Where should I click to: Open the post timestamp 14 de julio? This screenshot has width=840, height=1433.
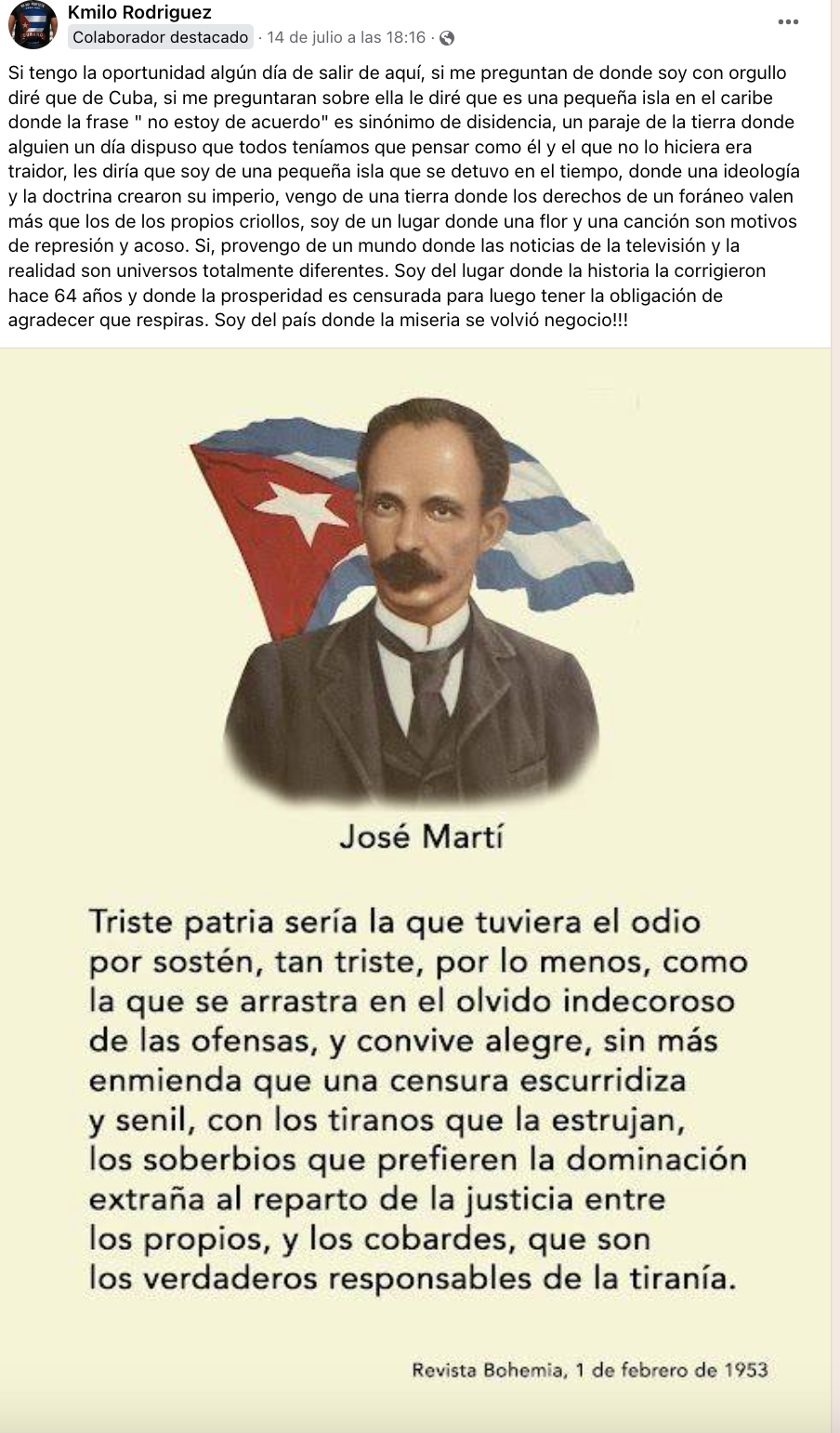tap(346, 37)
